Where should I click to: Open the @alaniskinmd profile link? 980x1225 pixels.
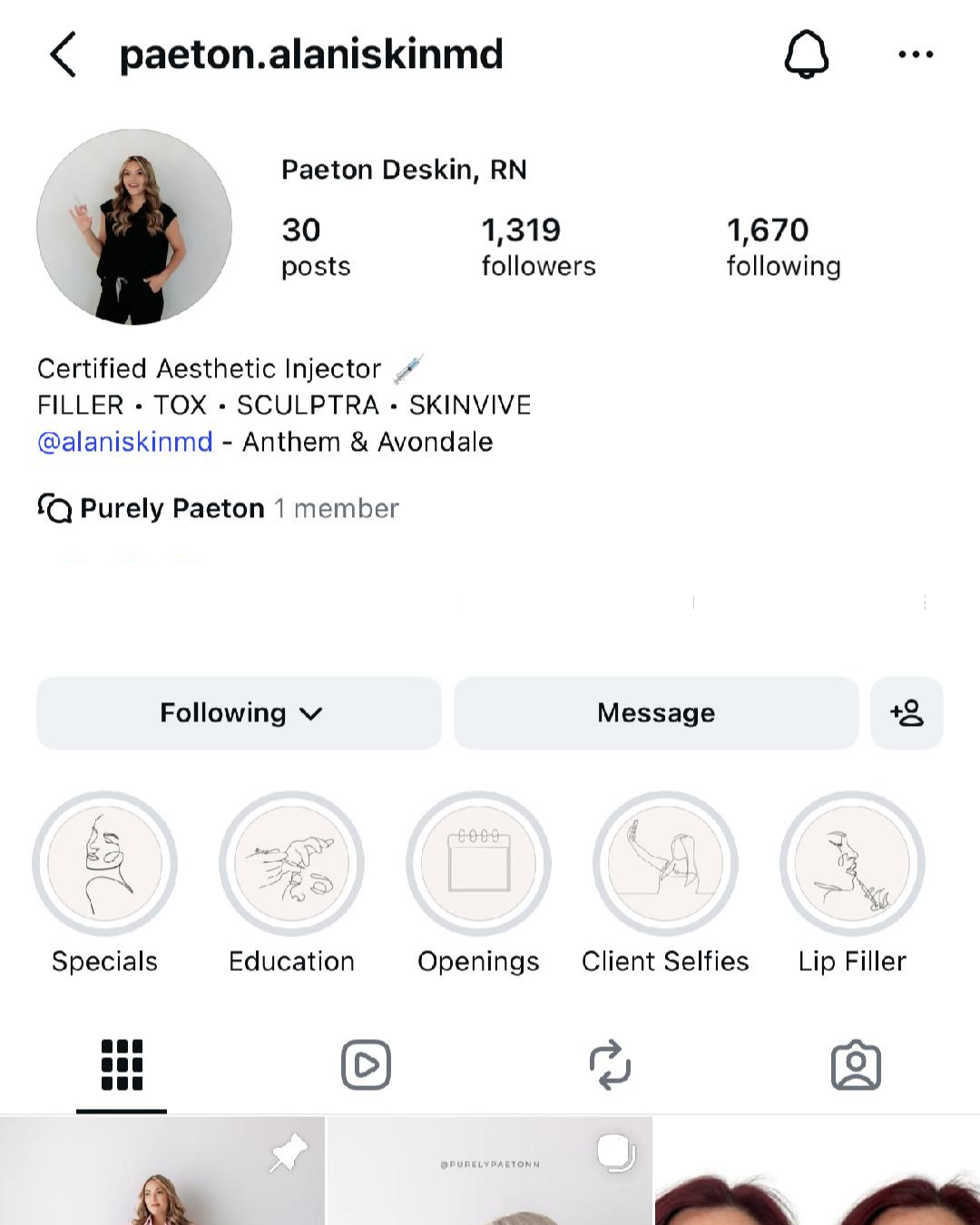tap(125, 442)
